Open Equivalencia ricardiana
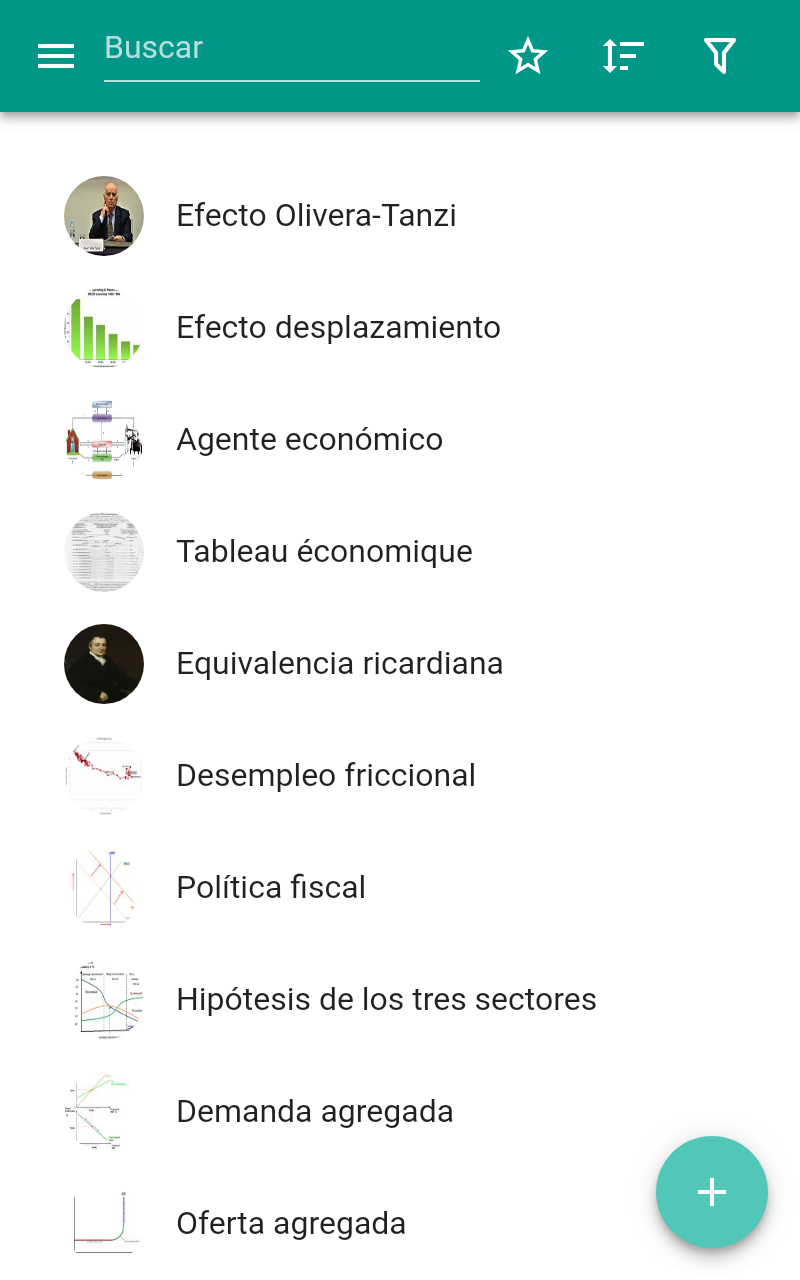Viewport: 800px width, 1280px height. click(339, 664)
